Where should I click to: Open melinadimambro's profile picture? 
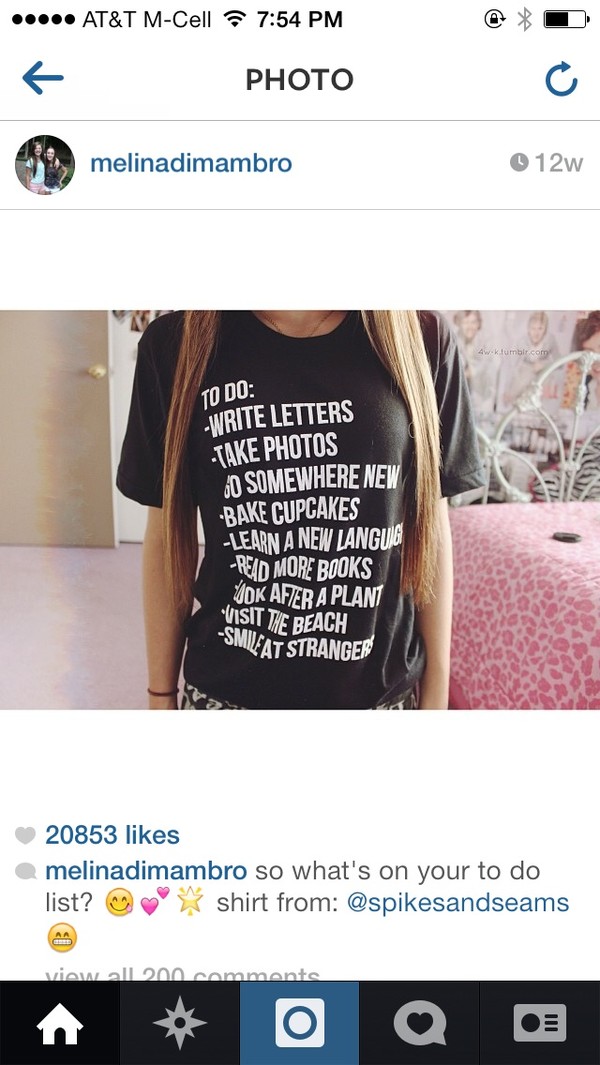pos(45,164)
